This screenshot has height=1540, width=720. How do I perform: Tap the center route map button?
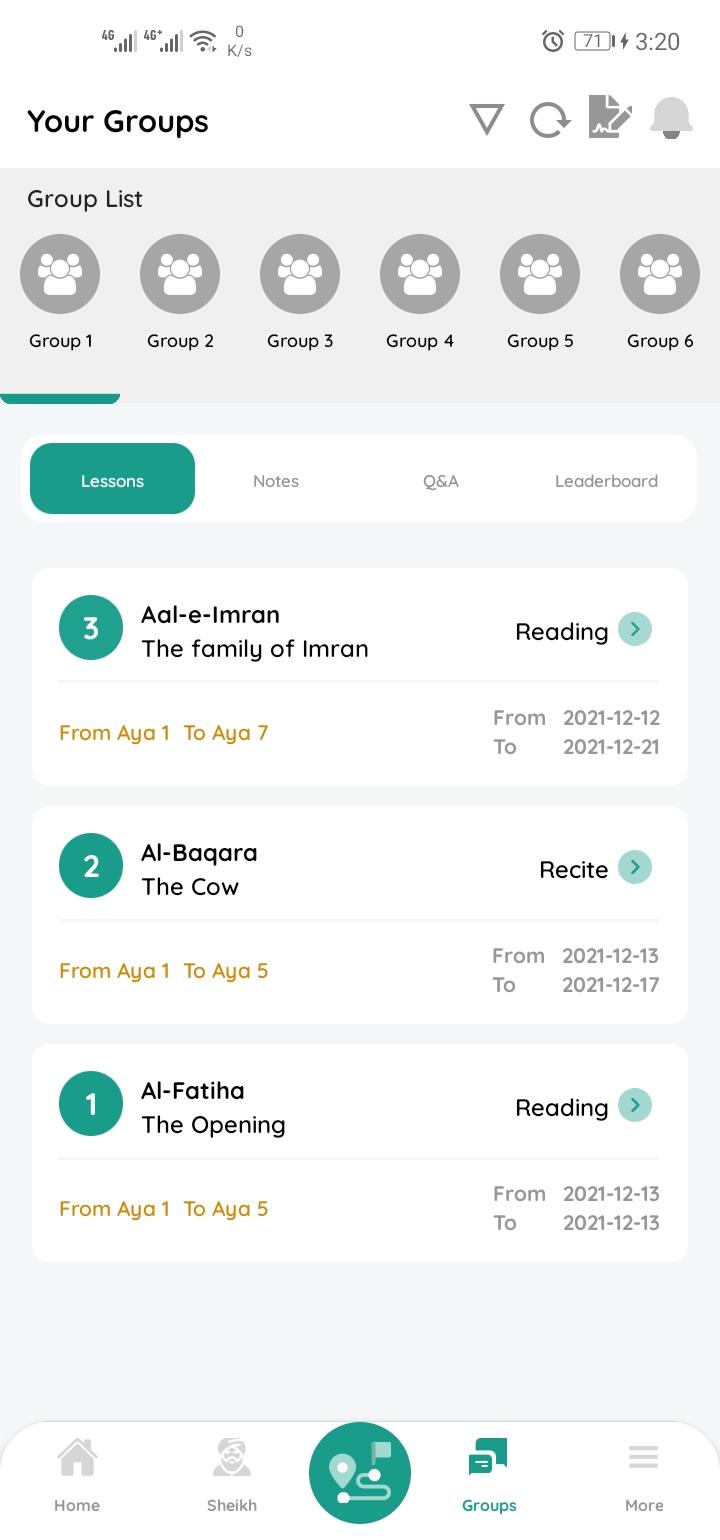tap(360, 1472)
